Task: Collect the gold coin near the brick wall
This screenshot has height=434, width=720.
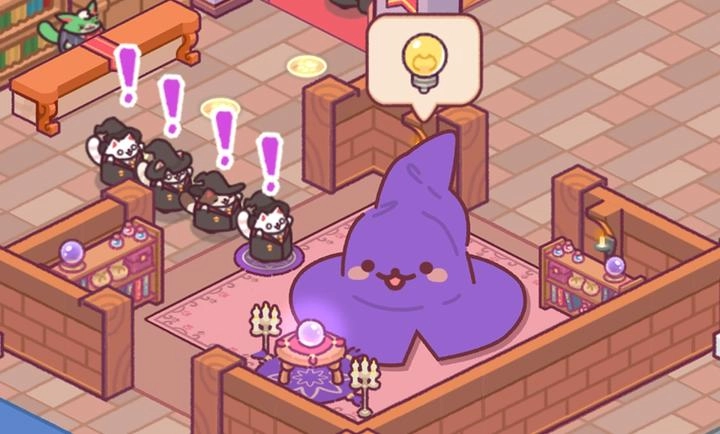Action: click(307, 66)
